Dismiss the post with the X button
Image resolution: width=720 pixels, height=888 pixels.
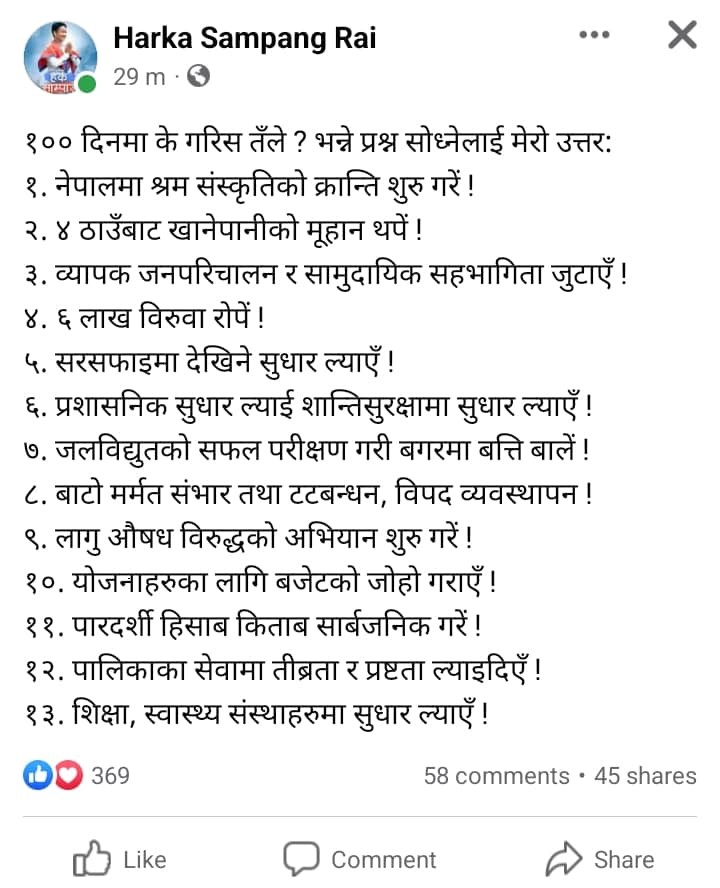[x=682, y=36]
